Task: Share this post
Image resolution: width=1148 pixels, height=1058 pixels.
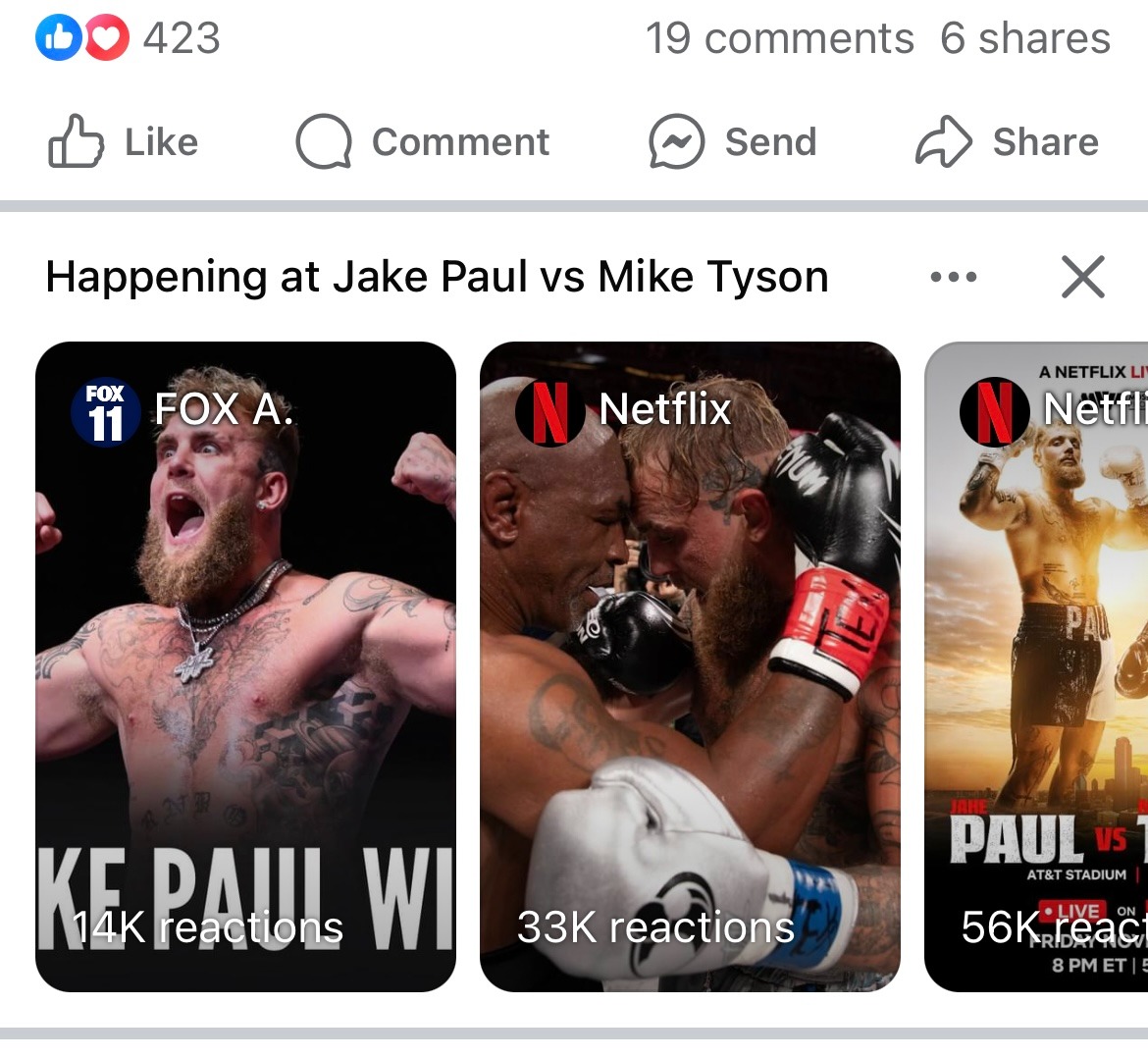Action: 1007,143
